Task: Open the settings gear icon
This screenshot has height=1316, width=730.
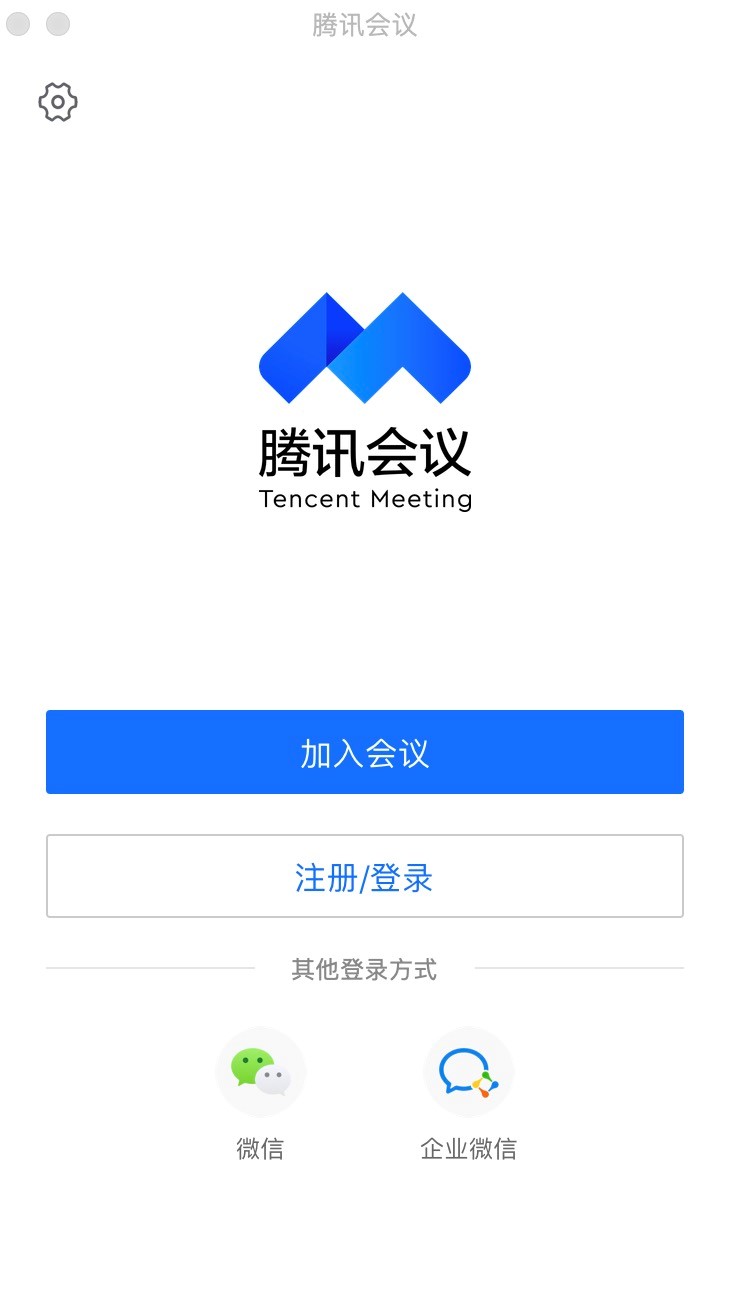Action: point(58,102)
